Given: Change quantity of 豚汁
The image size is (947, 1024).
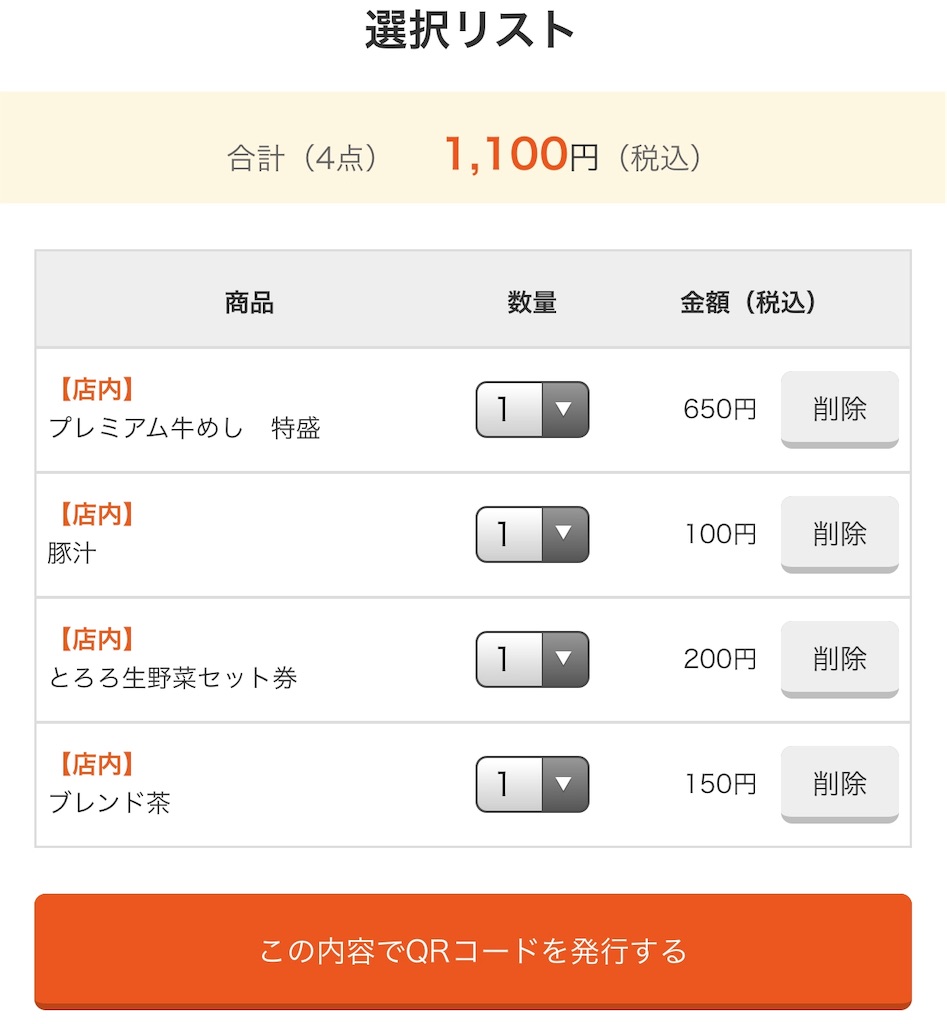Looking at the screenshot, I should 532,534.
